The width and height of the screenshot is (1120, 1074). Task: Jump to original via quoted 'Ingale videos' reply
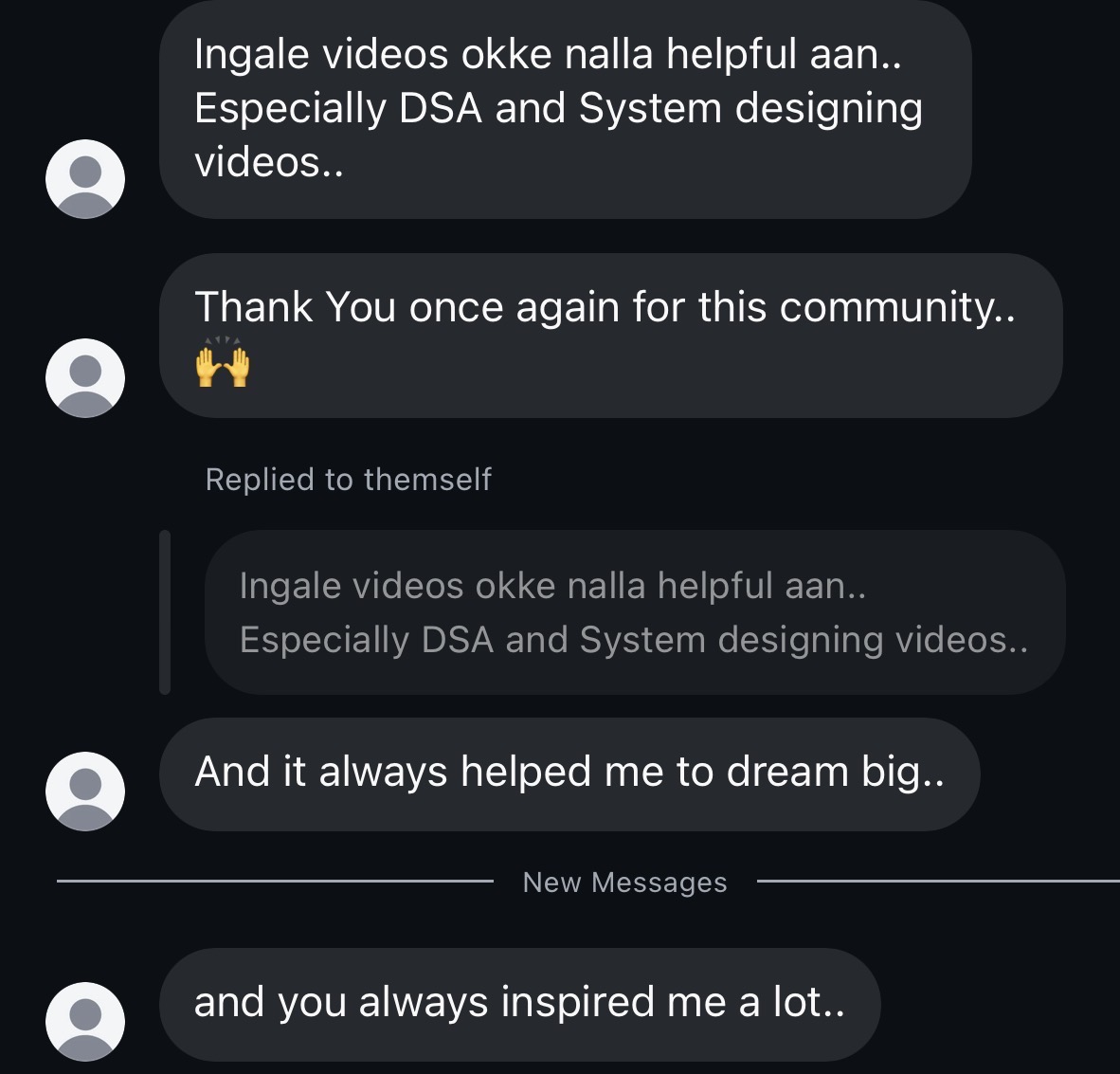[x=633, y=612]
